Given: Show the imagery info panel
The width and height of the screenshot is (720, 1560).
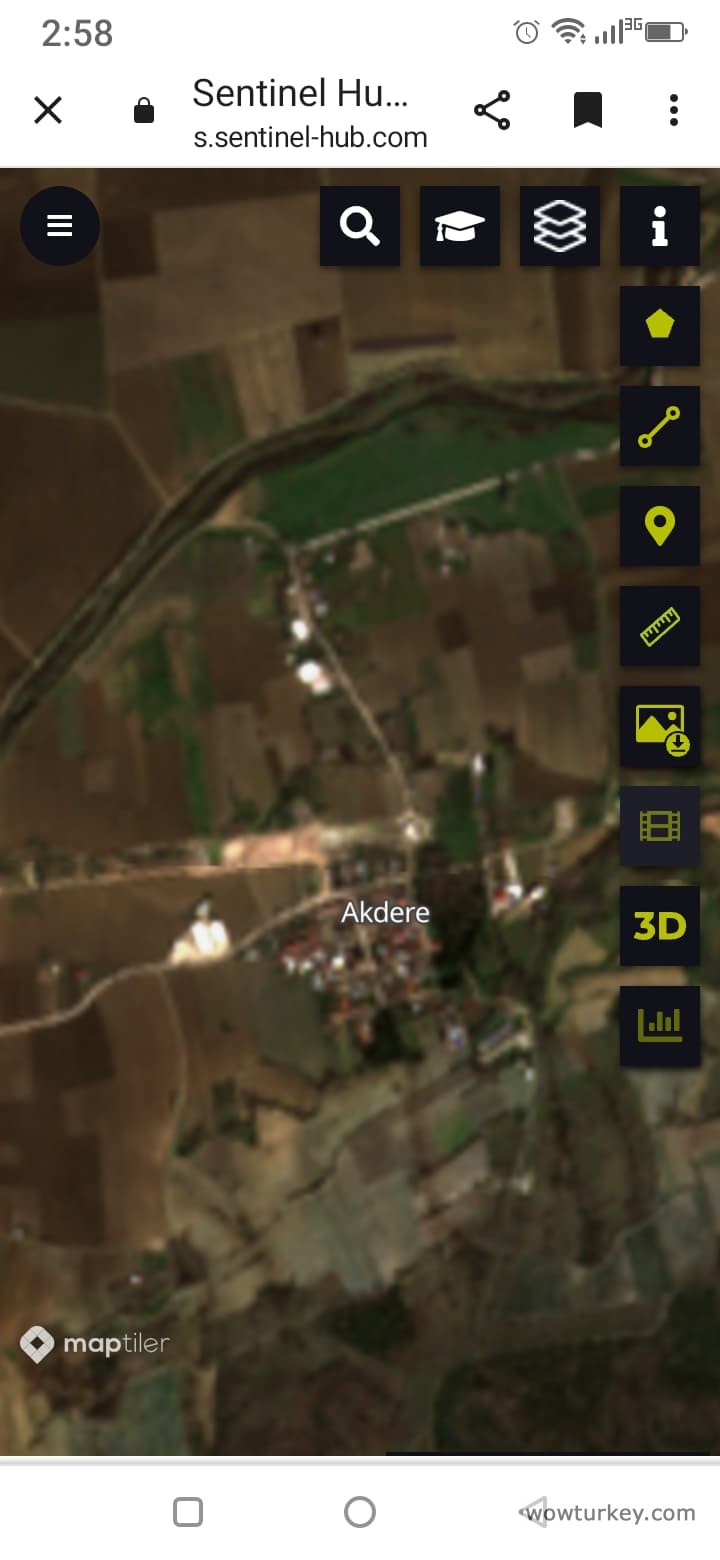Looking at the screenshot, I should tap(660, 226).
